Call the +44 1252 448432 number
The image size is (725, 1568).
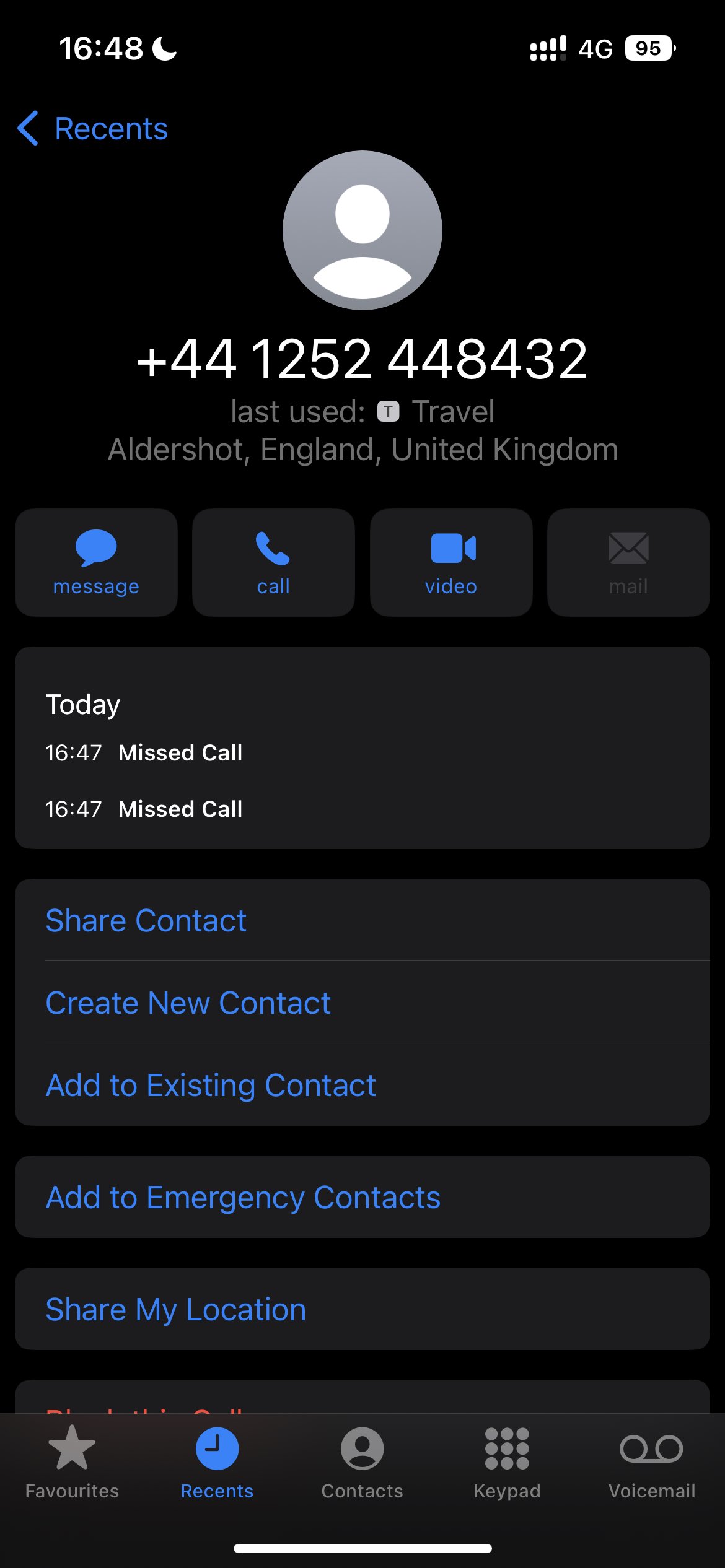pyautogui.click(x=273, y=562)
